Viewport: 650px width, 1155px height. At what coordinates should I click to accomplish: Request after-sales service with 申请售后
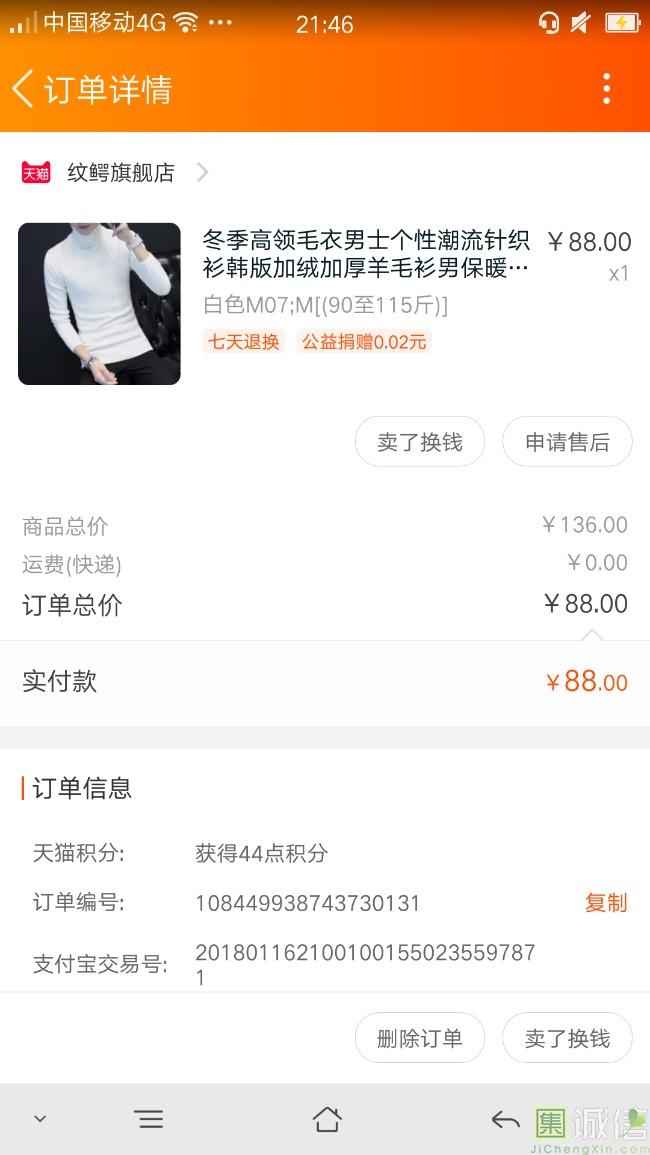pos(567,442)
